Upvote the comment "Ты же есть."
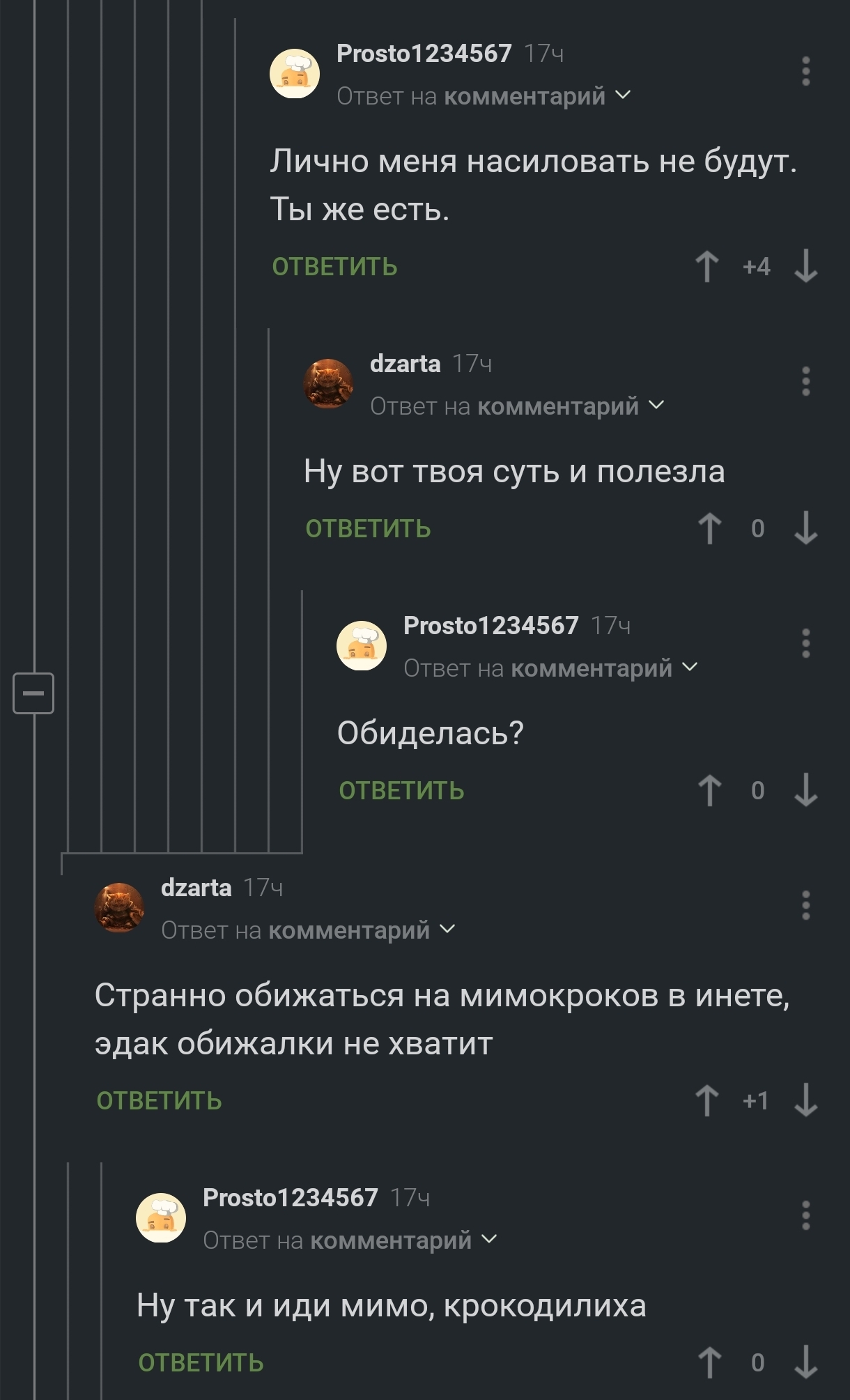This screenshot has height=1400, width=850. [707, 266]
